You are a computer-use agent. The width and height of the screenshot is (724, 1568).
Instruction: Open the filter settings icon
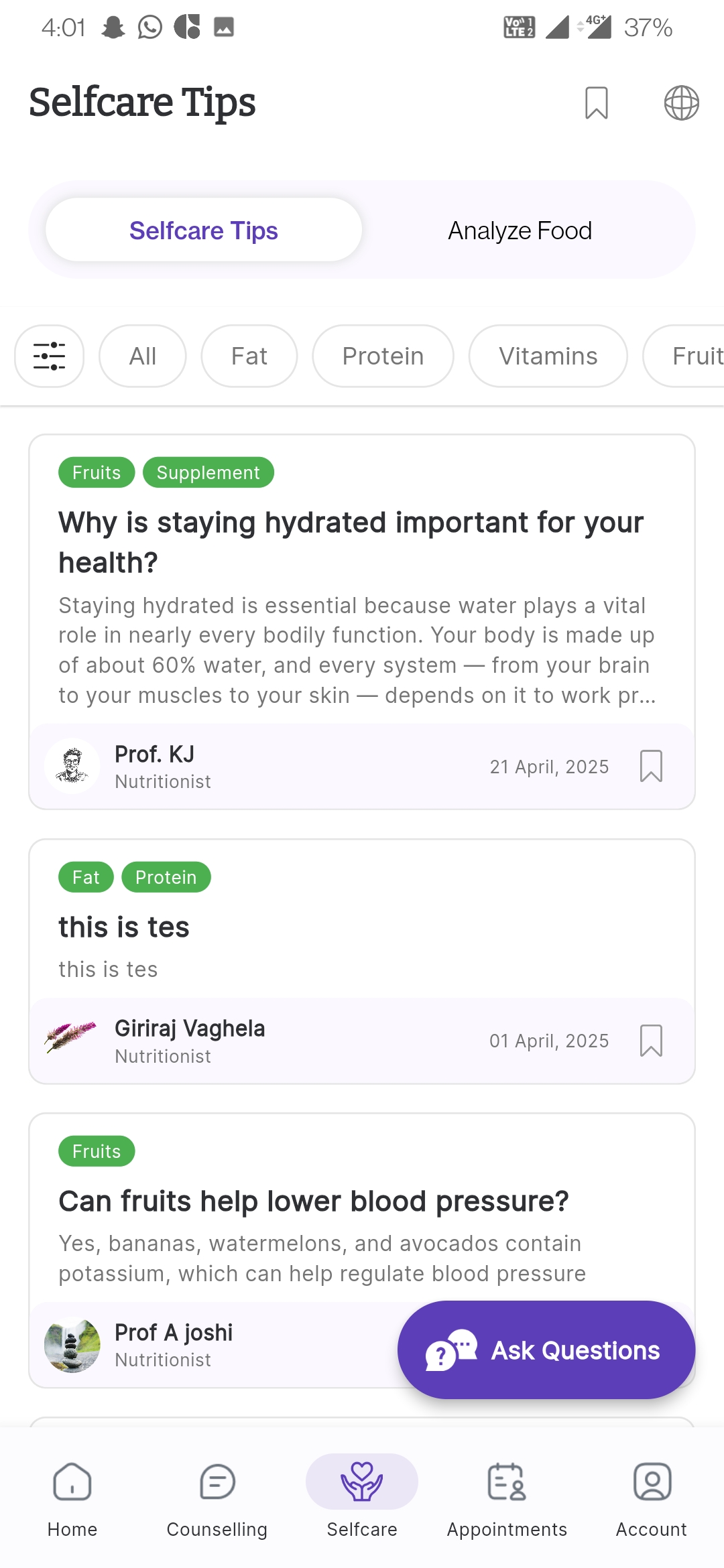pos(50,356)
